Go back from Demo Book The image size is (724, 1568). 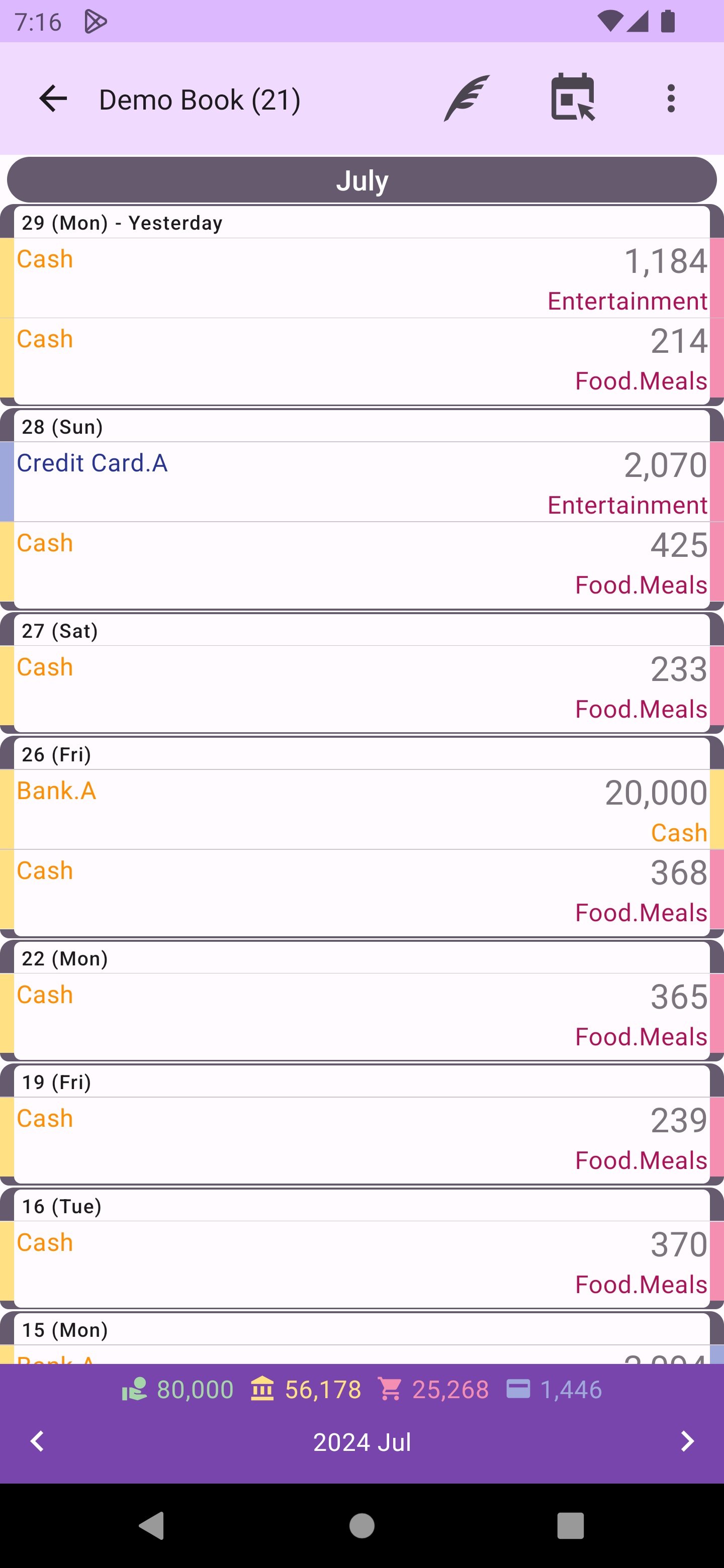point(53,99)
